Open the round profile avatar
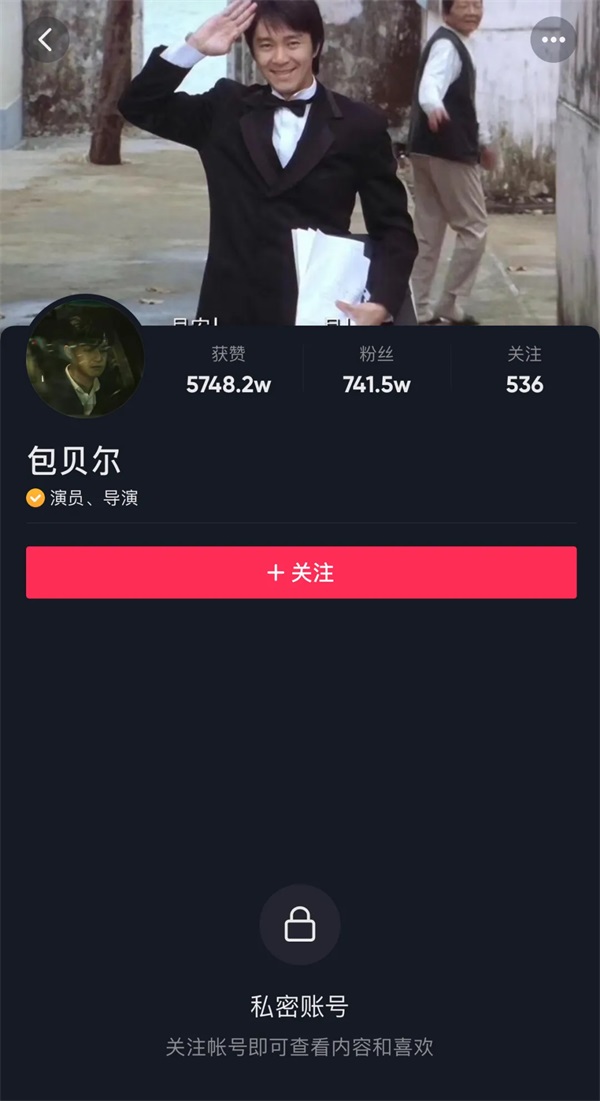This screenshot has height=1101, width=600. [85, 358]
